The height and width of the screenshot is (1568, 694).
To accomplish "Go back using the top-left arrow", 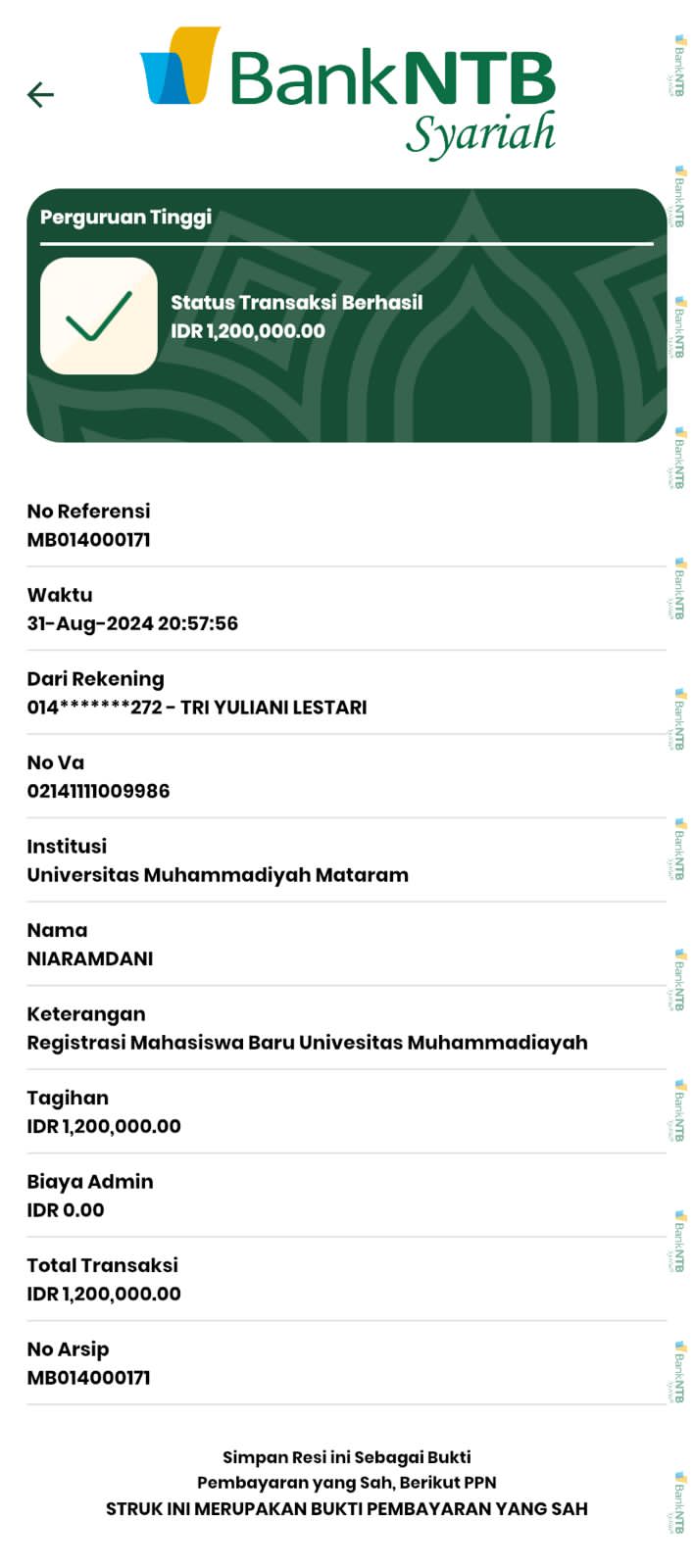I will 40,94.
